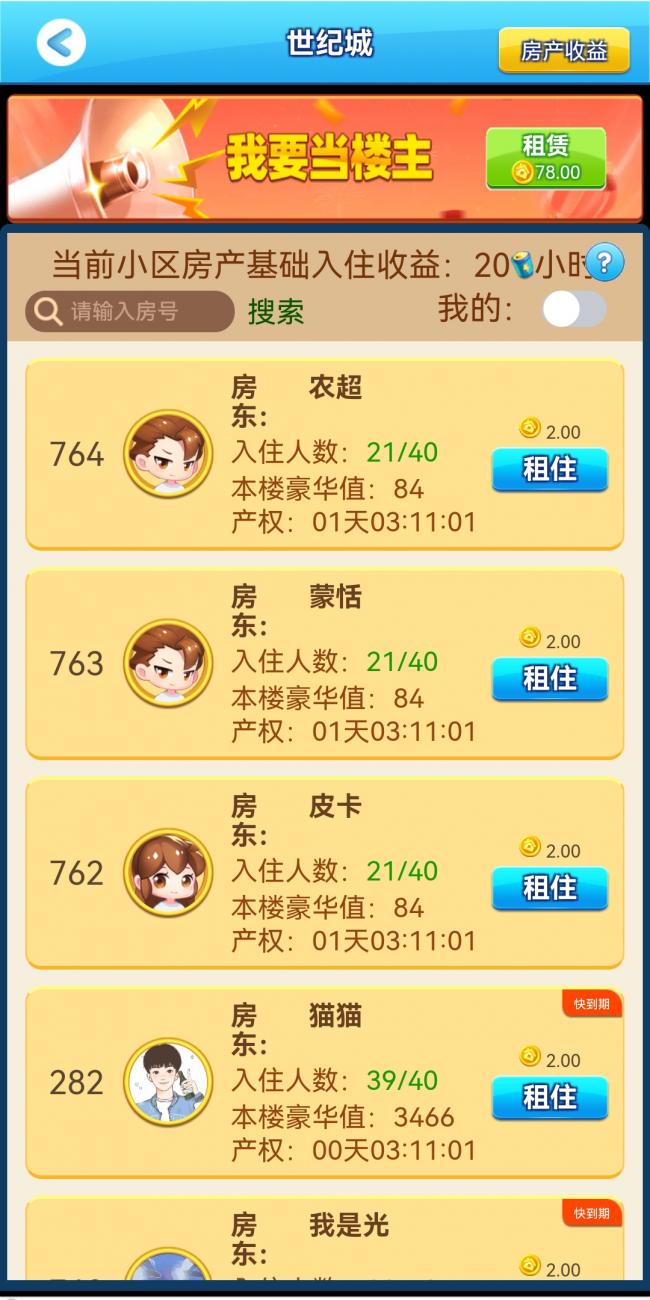Image resolution: width=650 pixels, height=1300 pixels.
Task: Open 房产收益 property earnings
Action: [564, 50]
